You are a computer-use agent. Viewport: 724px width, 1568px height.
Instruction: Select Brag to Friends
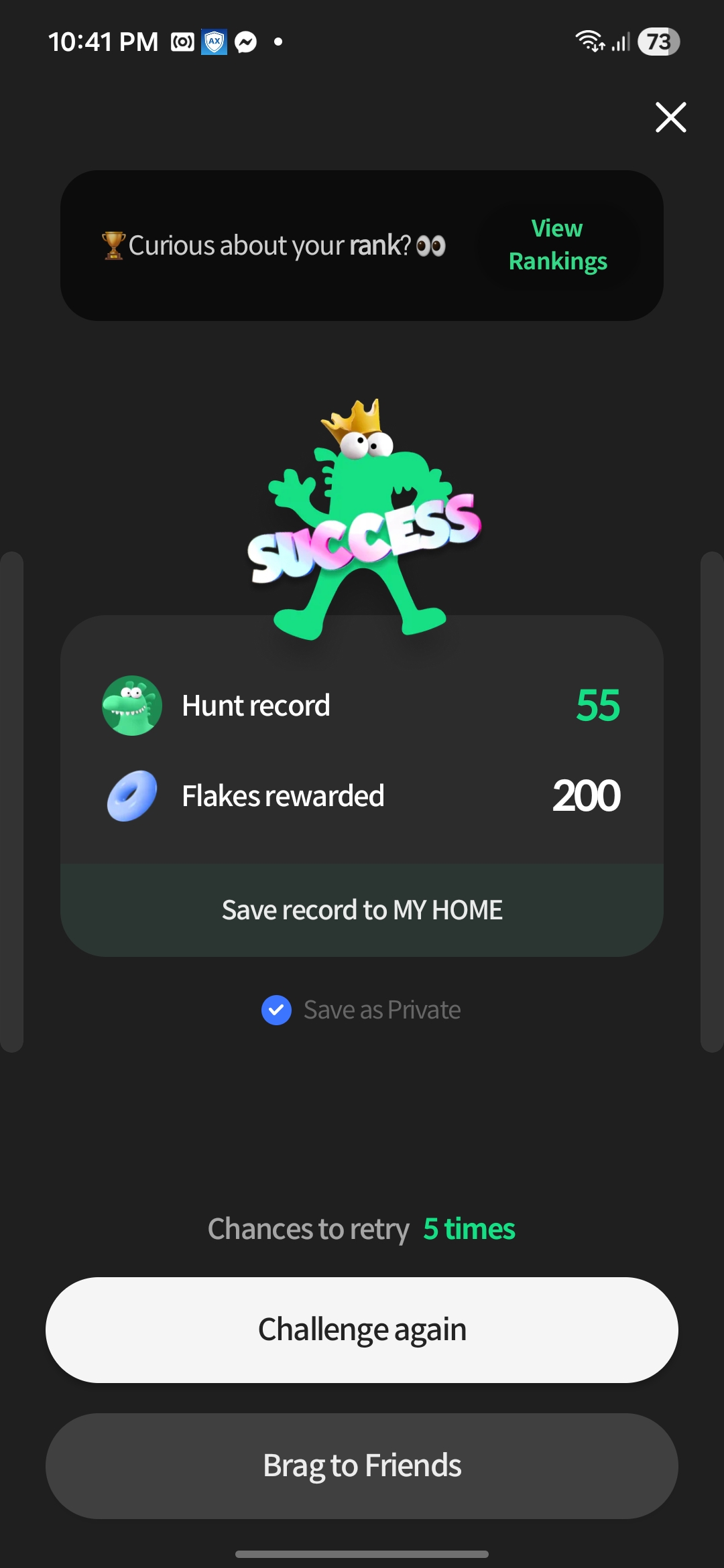tap(362, 1465)
